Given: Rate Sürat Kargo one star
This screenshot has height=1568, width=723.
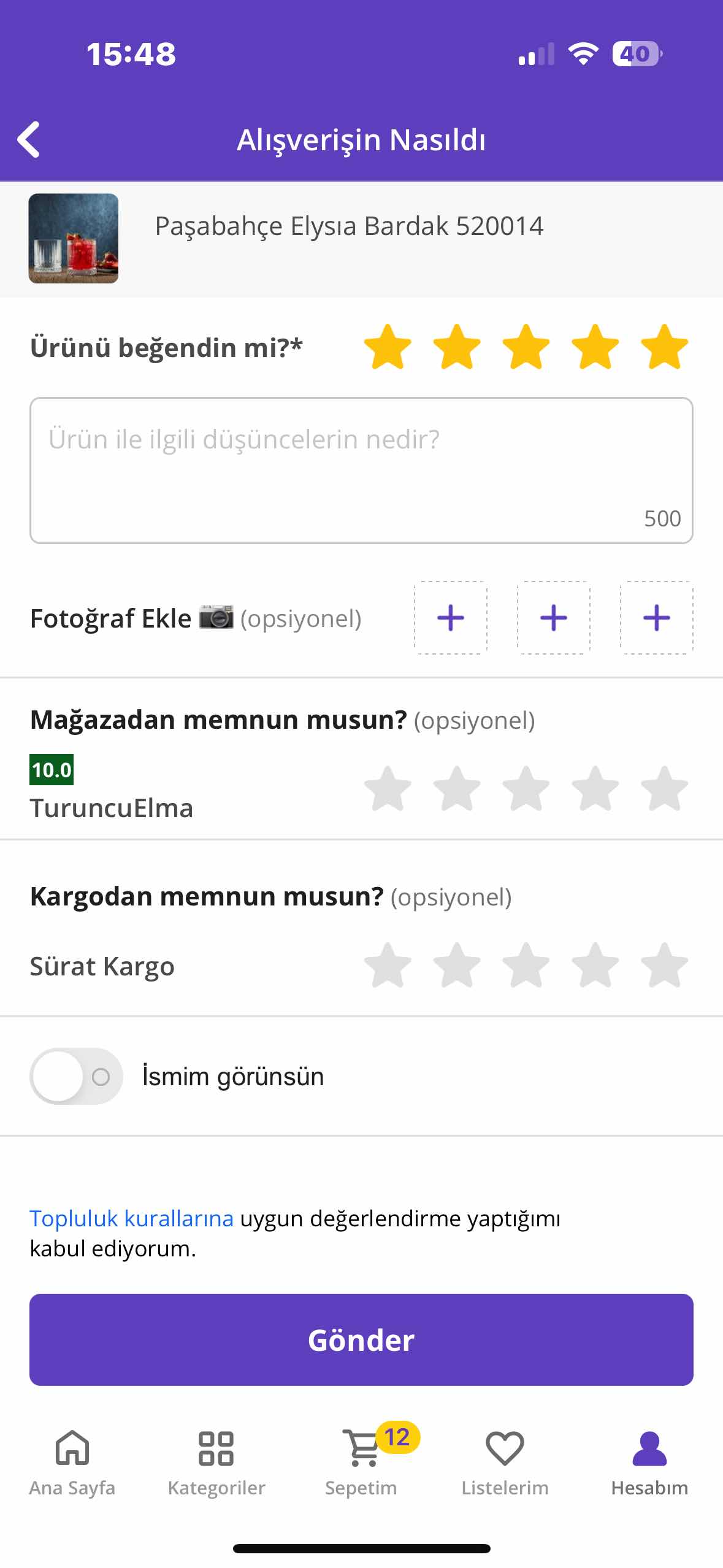Looking at the screenshot, I should [387, 966].
